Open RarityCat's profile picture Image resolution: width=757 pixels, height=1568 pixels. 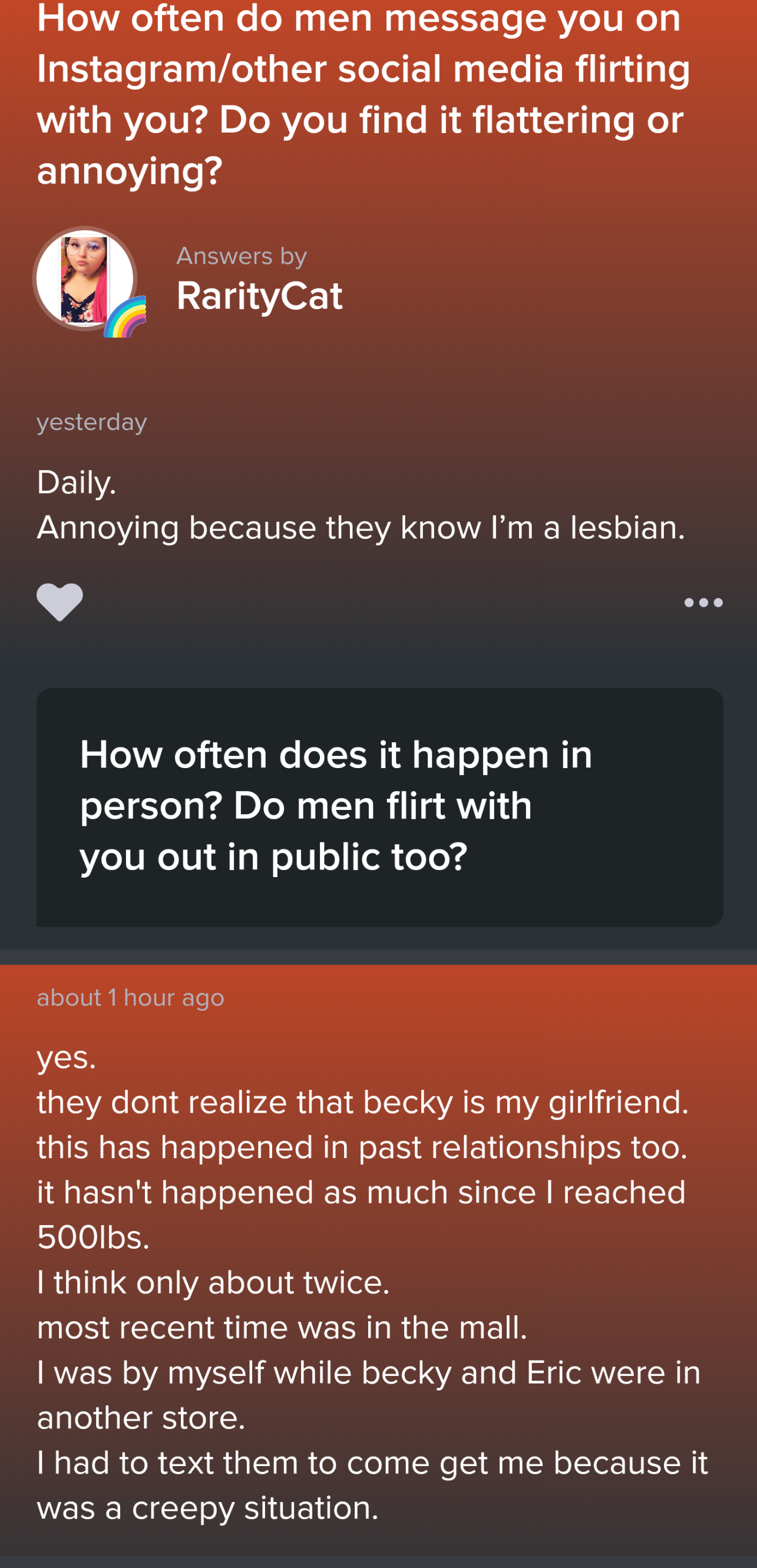[x=85, y=279]
